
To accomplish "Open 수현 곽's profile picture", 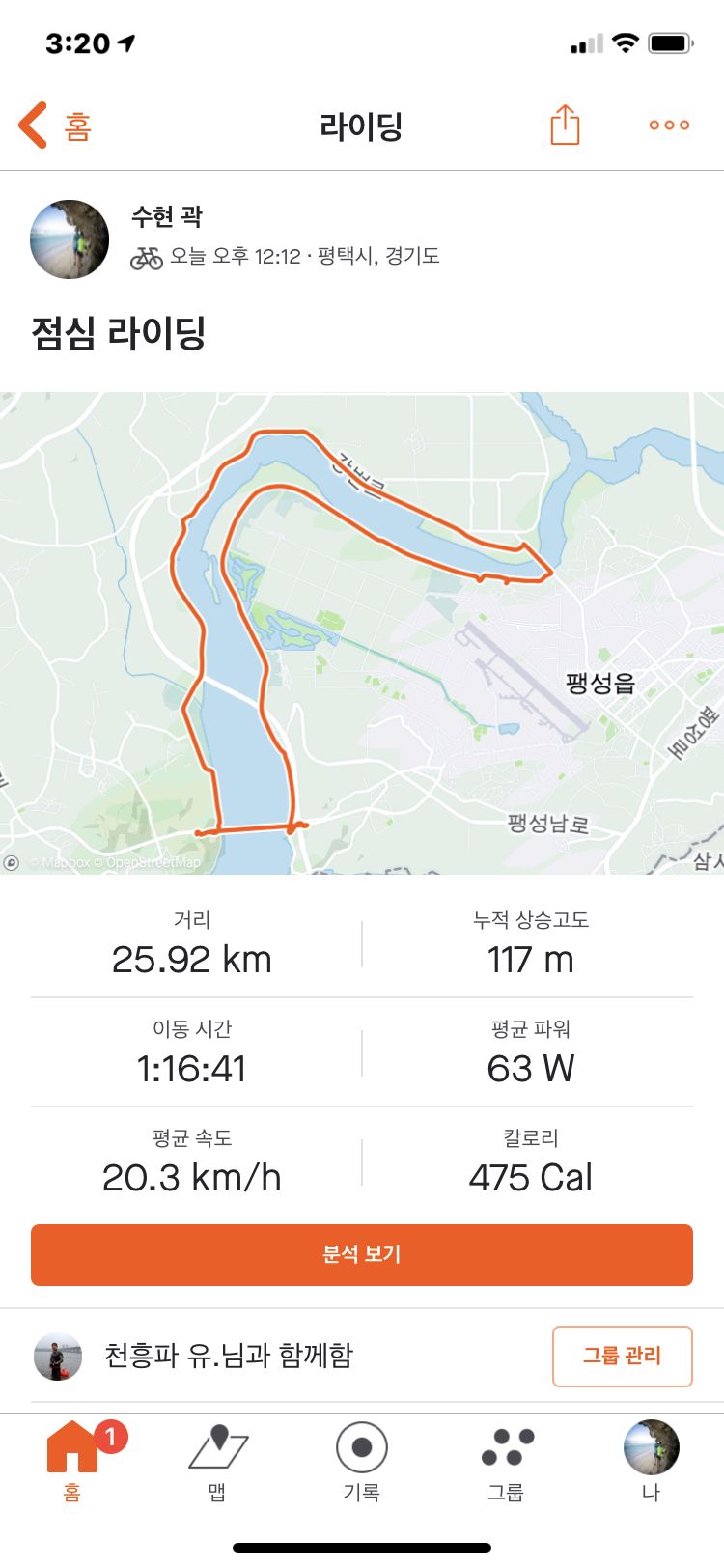I will pyautogui.click(x=70, y=239).
